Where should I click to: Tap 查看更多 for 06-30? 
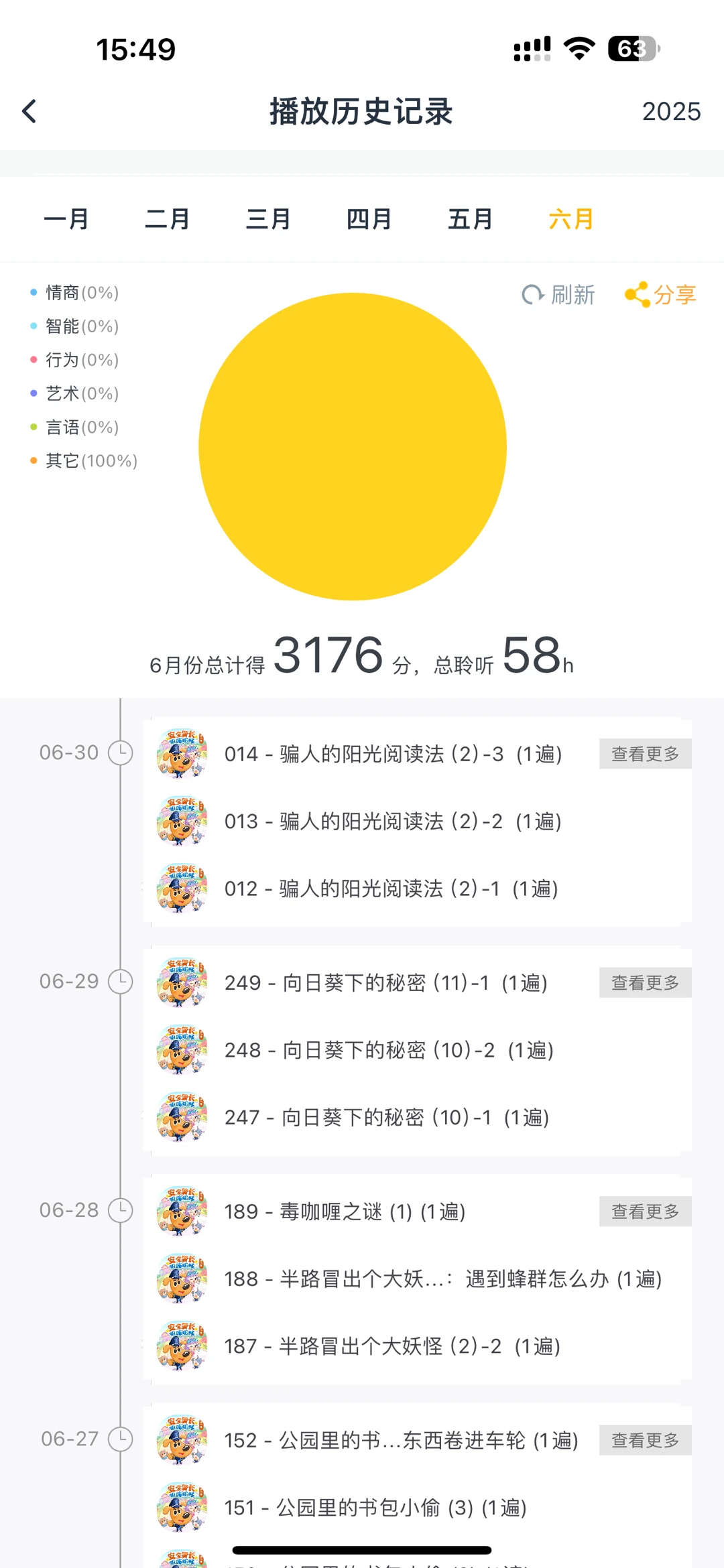(645, 754)
